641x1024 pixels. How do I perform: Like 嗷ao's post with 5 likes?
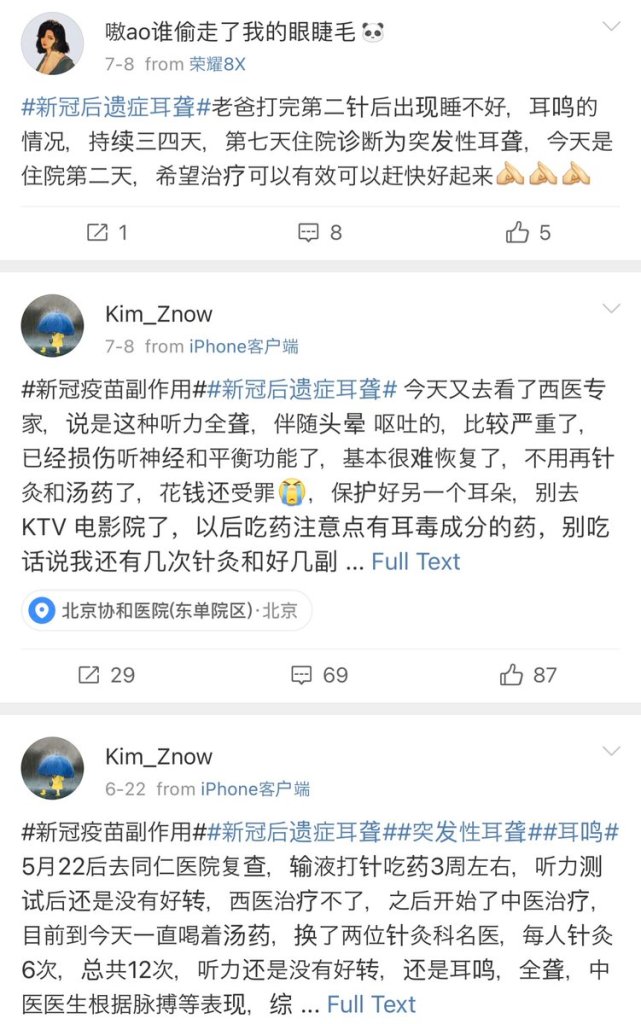529,233
